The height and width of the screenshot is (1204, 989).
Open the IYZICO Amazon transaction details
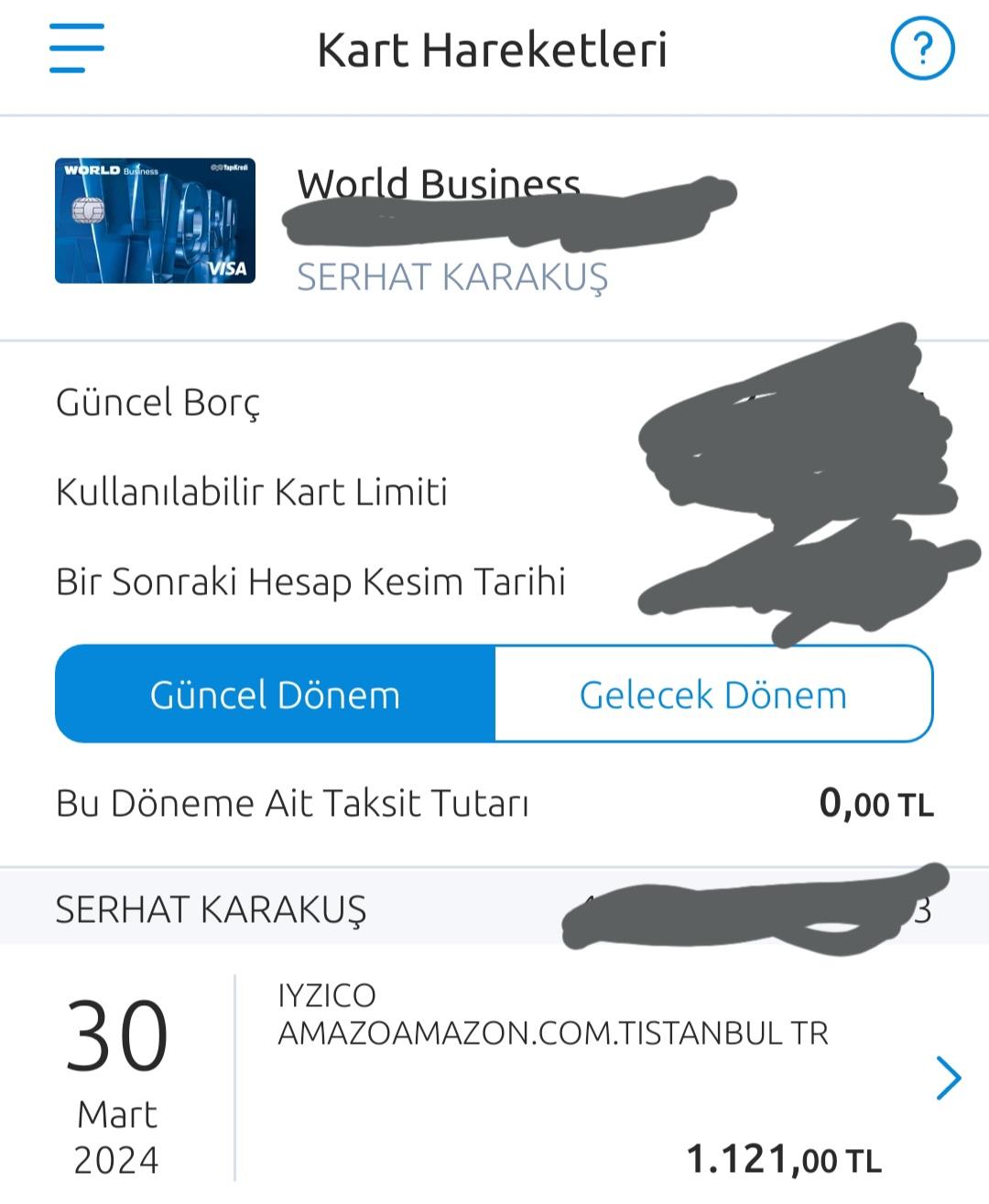pyautogui.click(x=948, y=1078)
